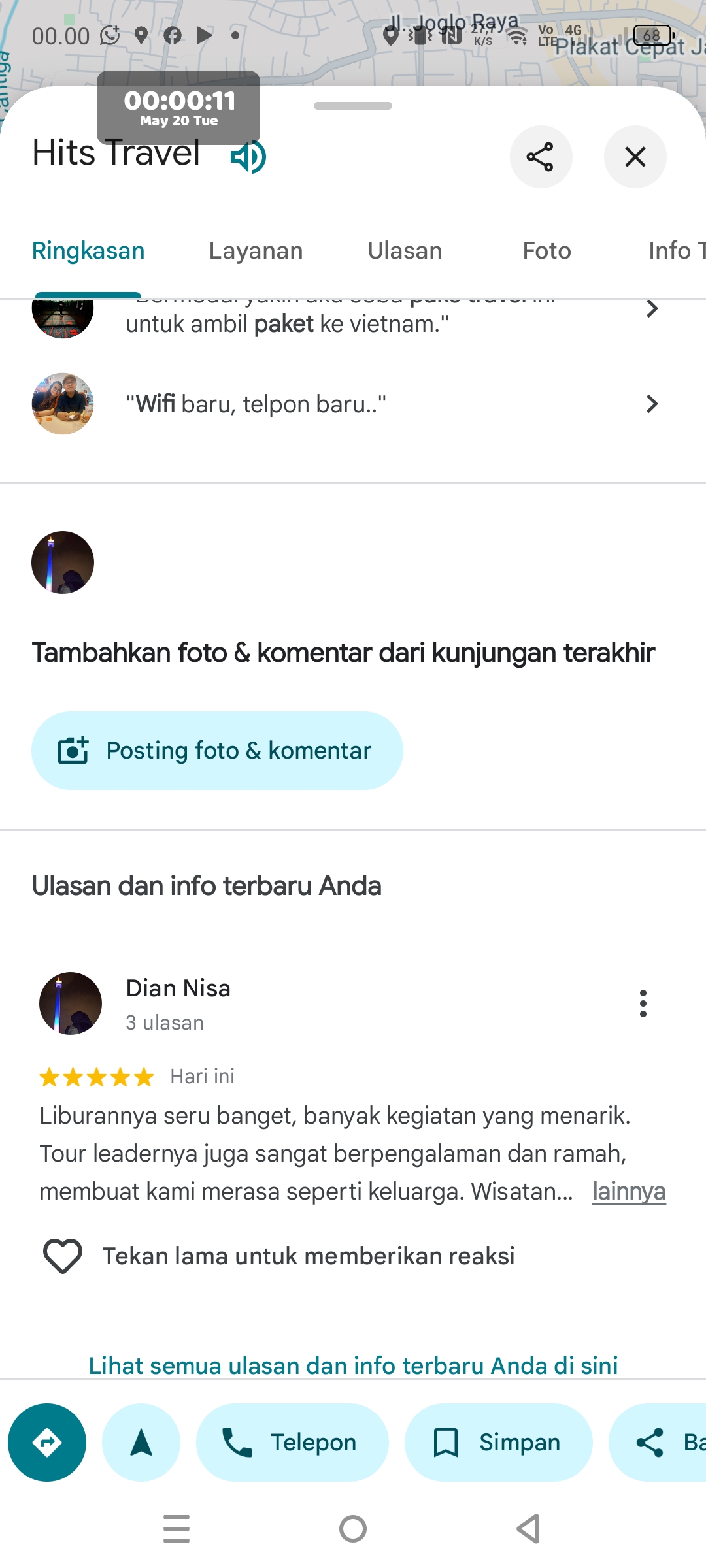Screen dimensions: 706x1568
Task: Open options menu for Dian Nisa's review
Action: [643, 1004]
